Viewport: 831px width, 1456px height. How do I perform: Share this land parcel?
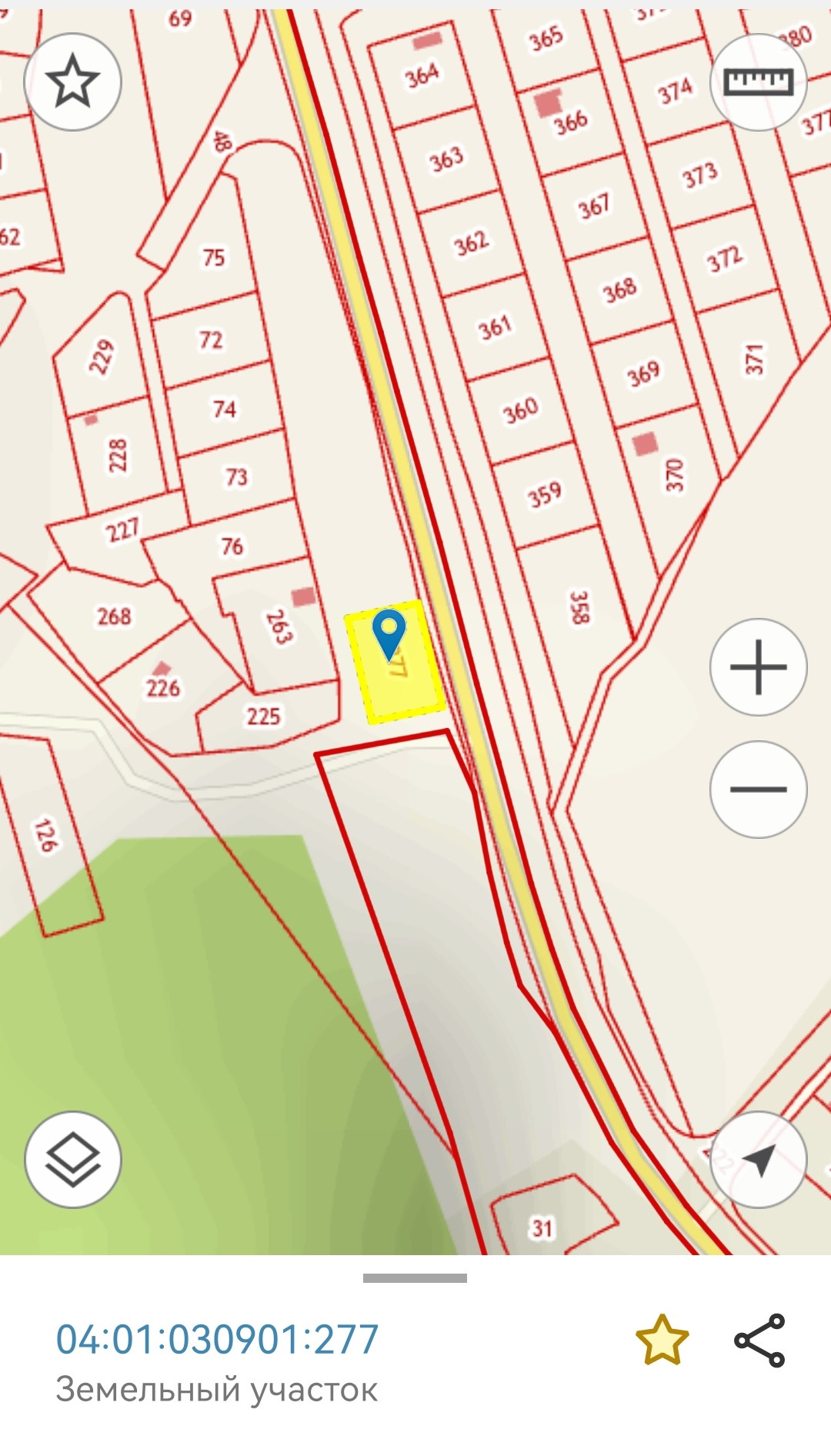(759, 1340)
